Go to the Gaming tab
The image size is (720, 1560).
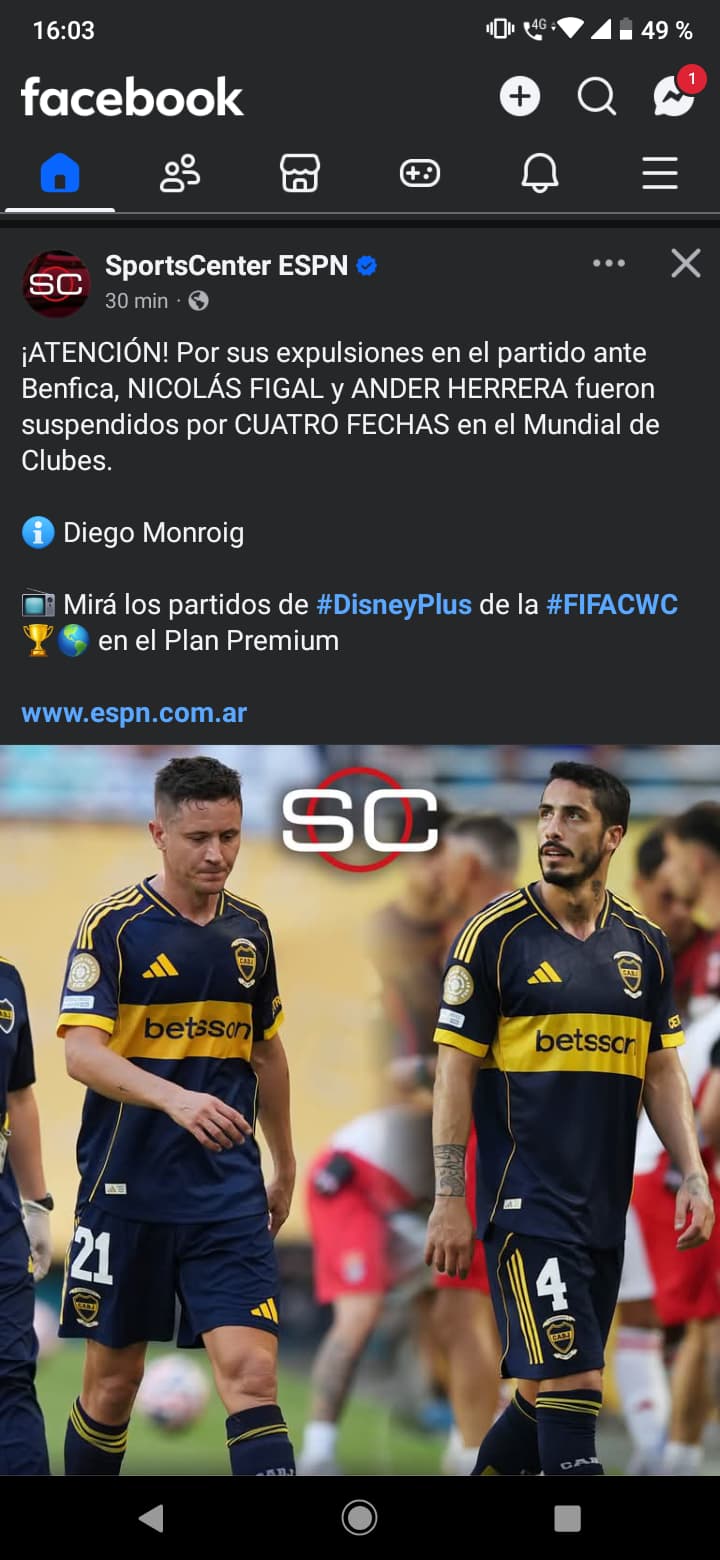coord(420,174)
